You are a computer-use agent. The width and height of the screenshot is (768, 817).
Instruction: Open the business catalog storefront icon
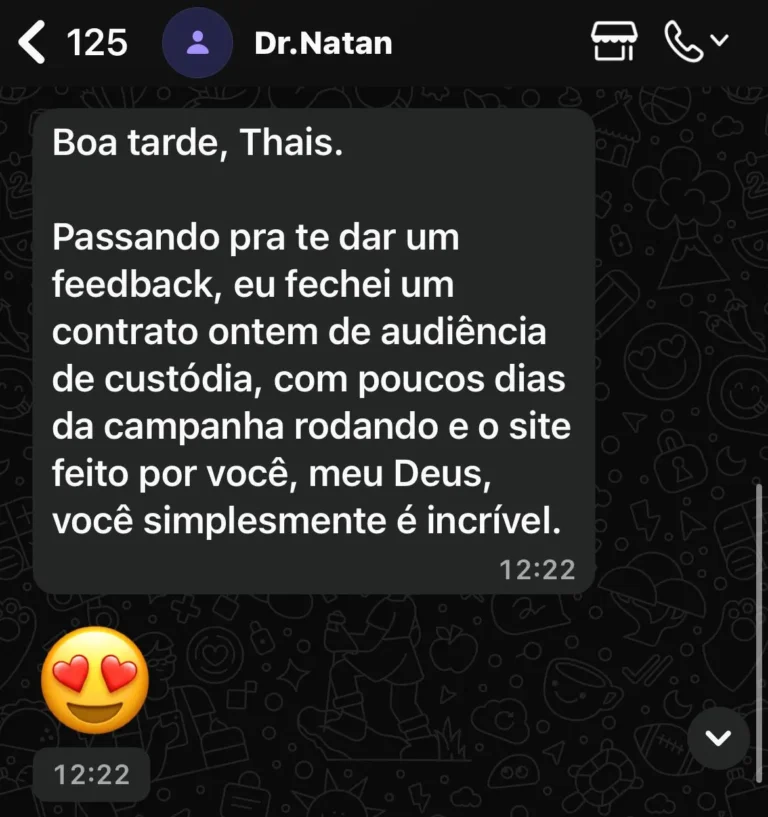[x=614, y=42]
